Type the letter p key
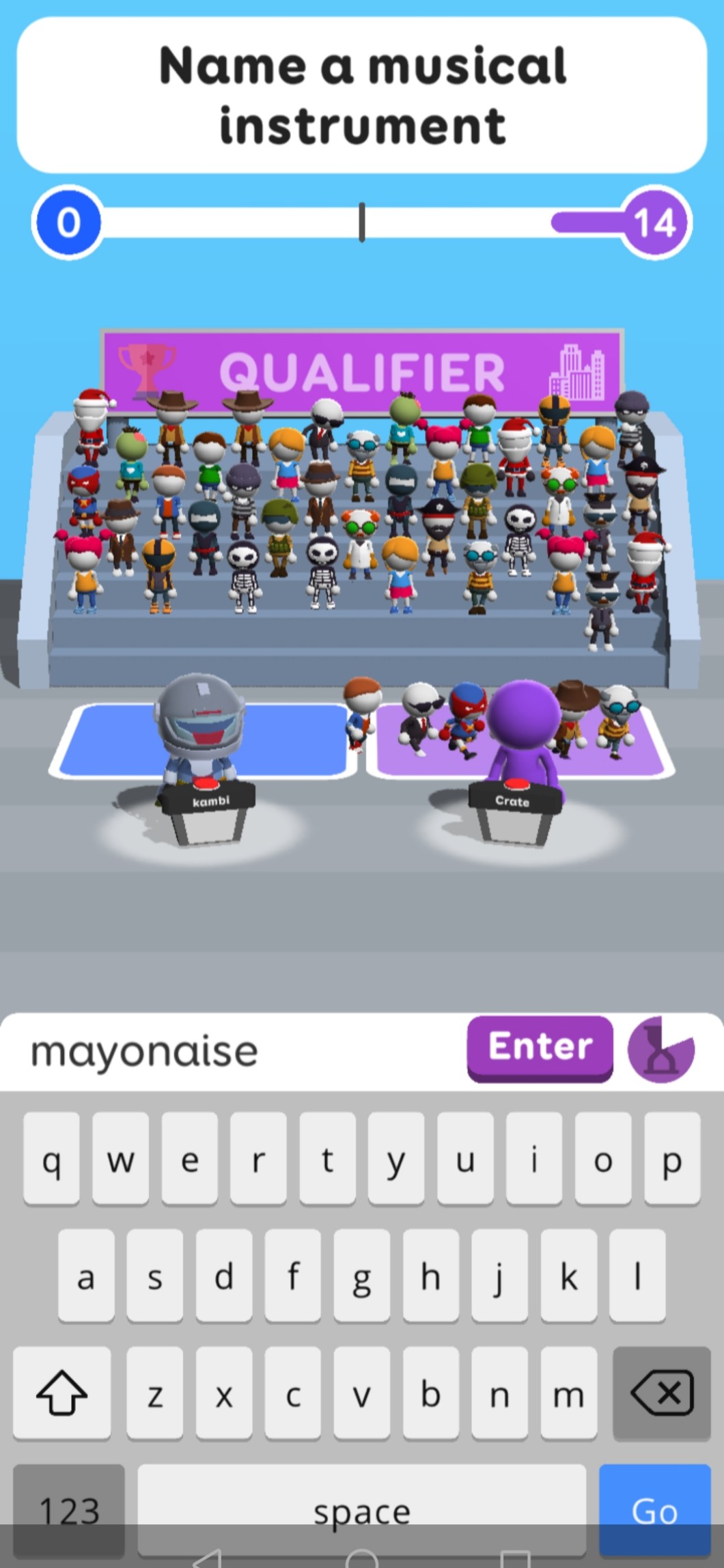This screenshot has height=1568, width=724. 671,1158
